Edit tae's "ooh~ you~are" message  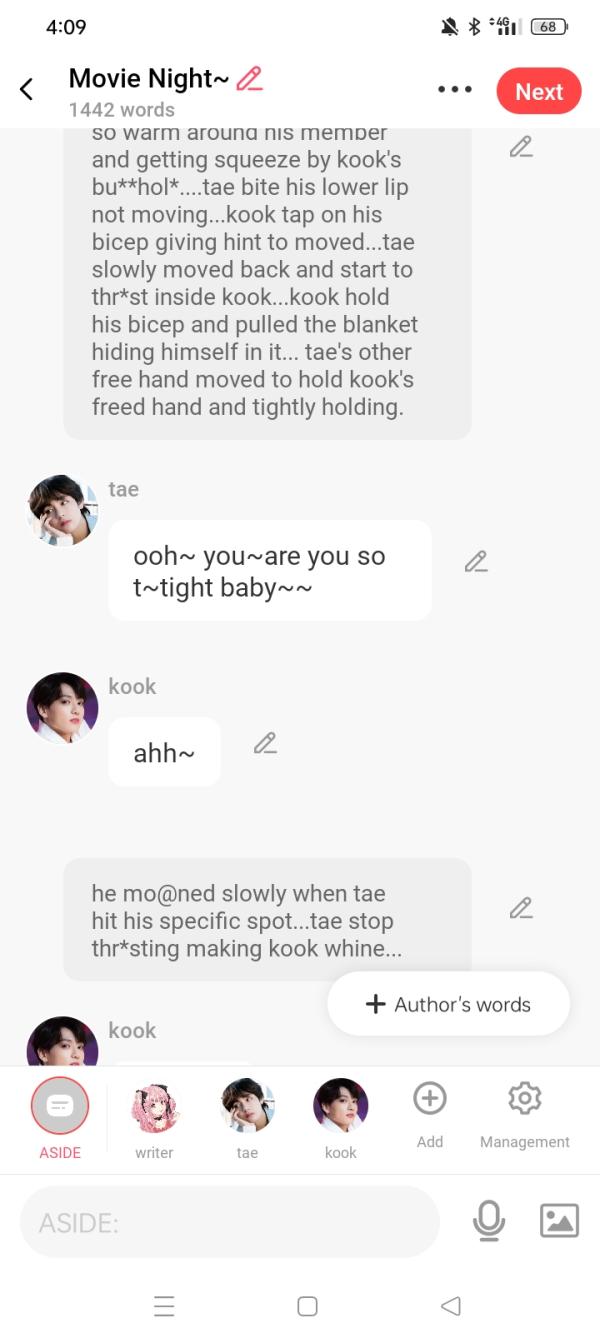point(476,562)
